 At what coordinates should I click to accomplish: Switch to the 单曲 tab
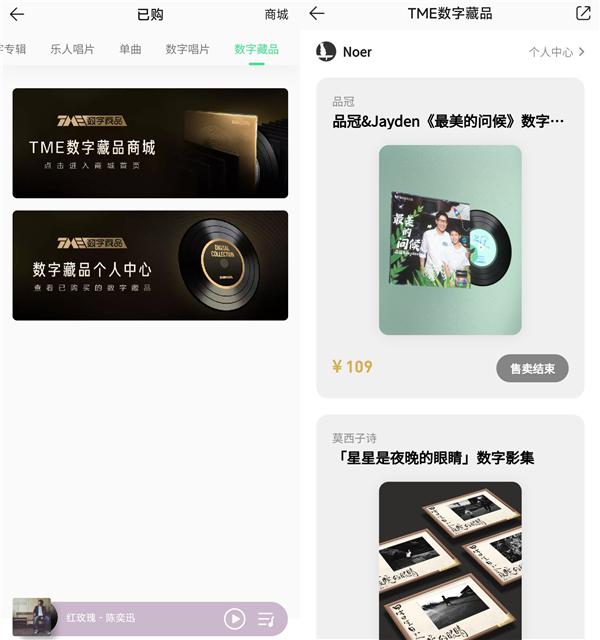click(x=130, y=49)
